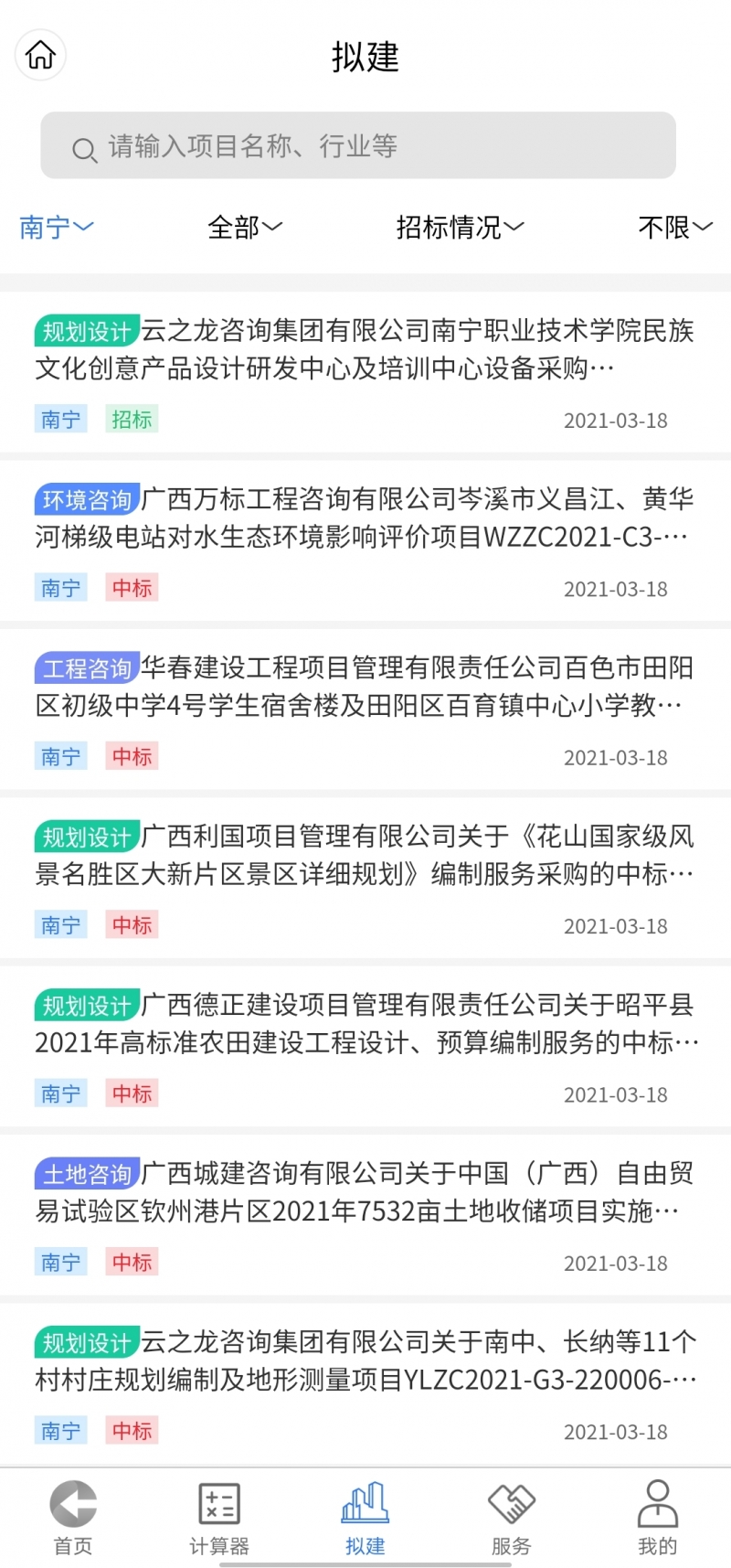Click the magnifier icon in search bar
Image resolution: width=731 pixels, height=1568 pixels.
(x=84, y=147)
